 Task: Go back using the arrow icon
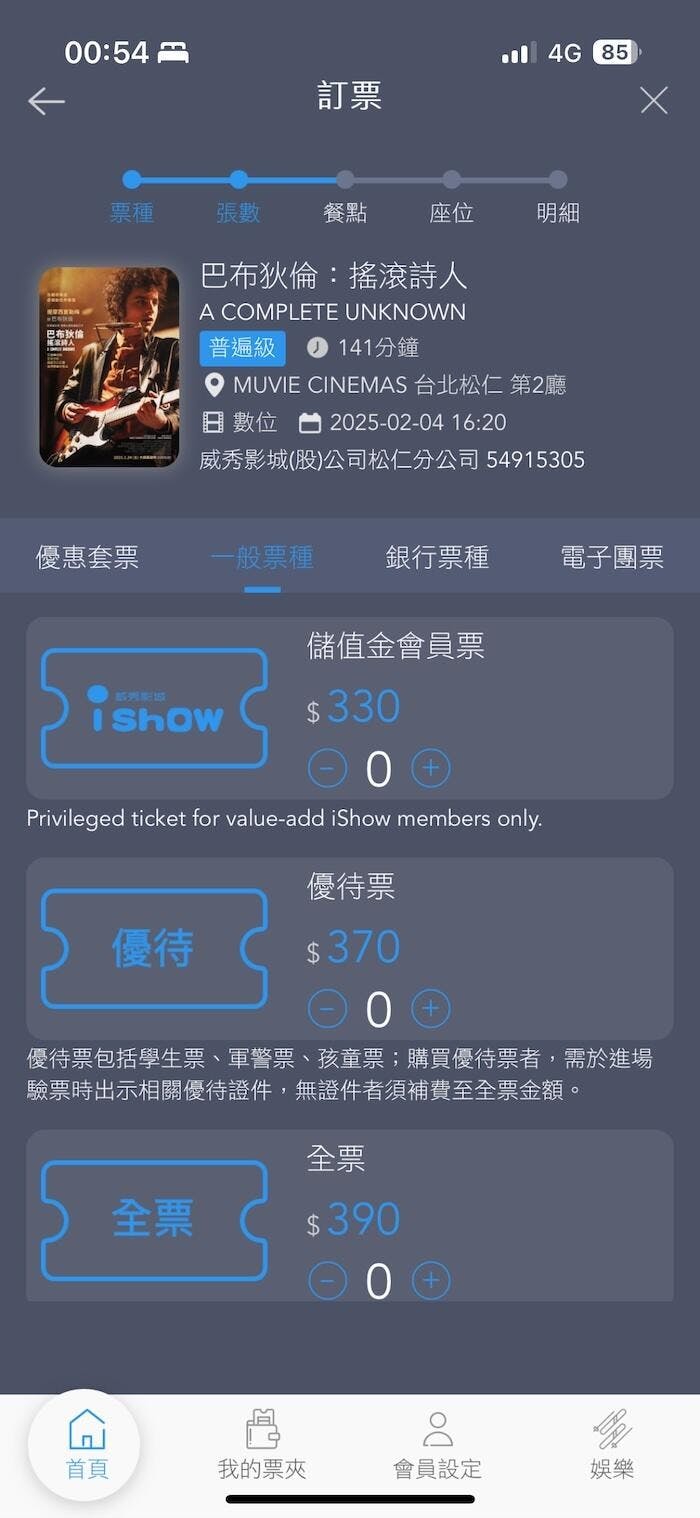point(46,100)
